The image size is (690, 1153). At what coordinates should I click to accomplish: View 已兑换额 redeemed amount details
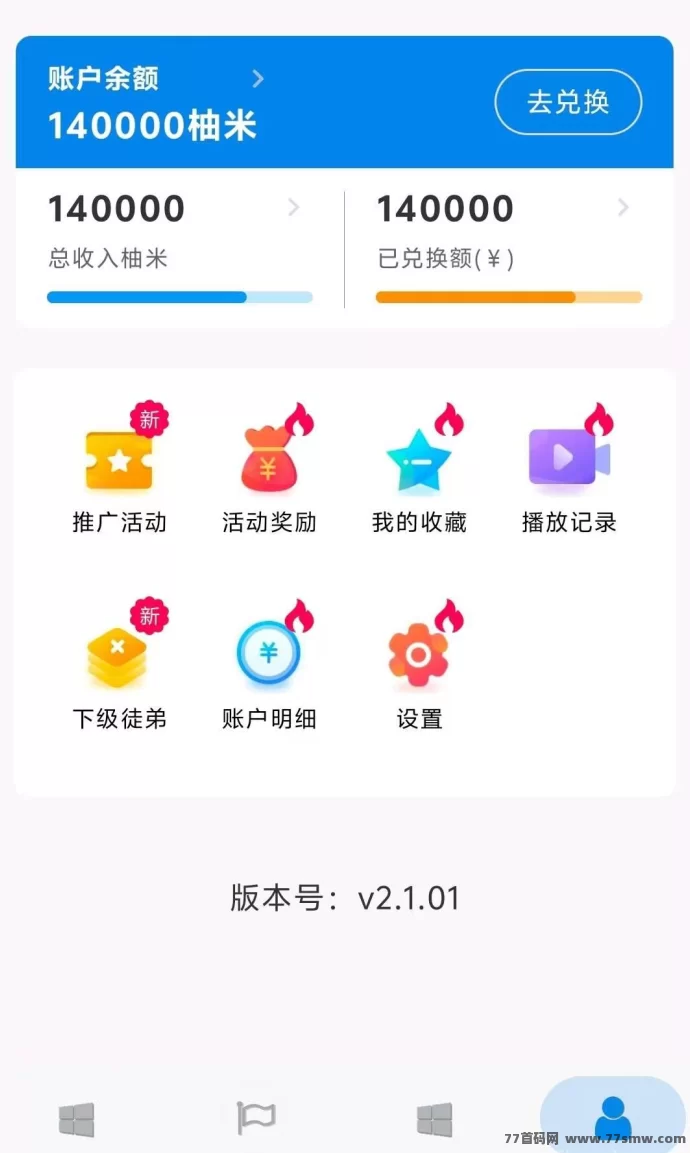[x=504, y=232]
